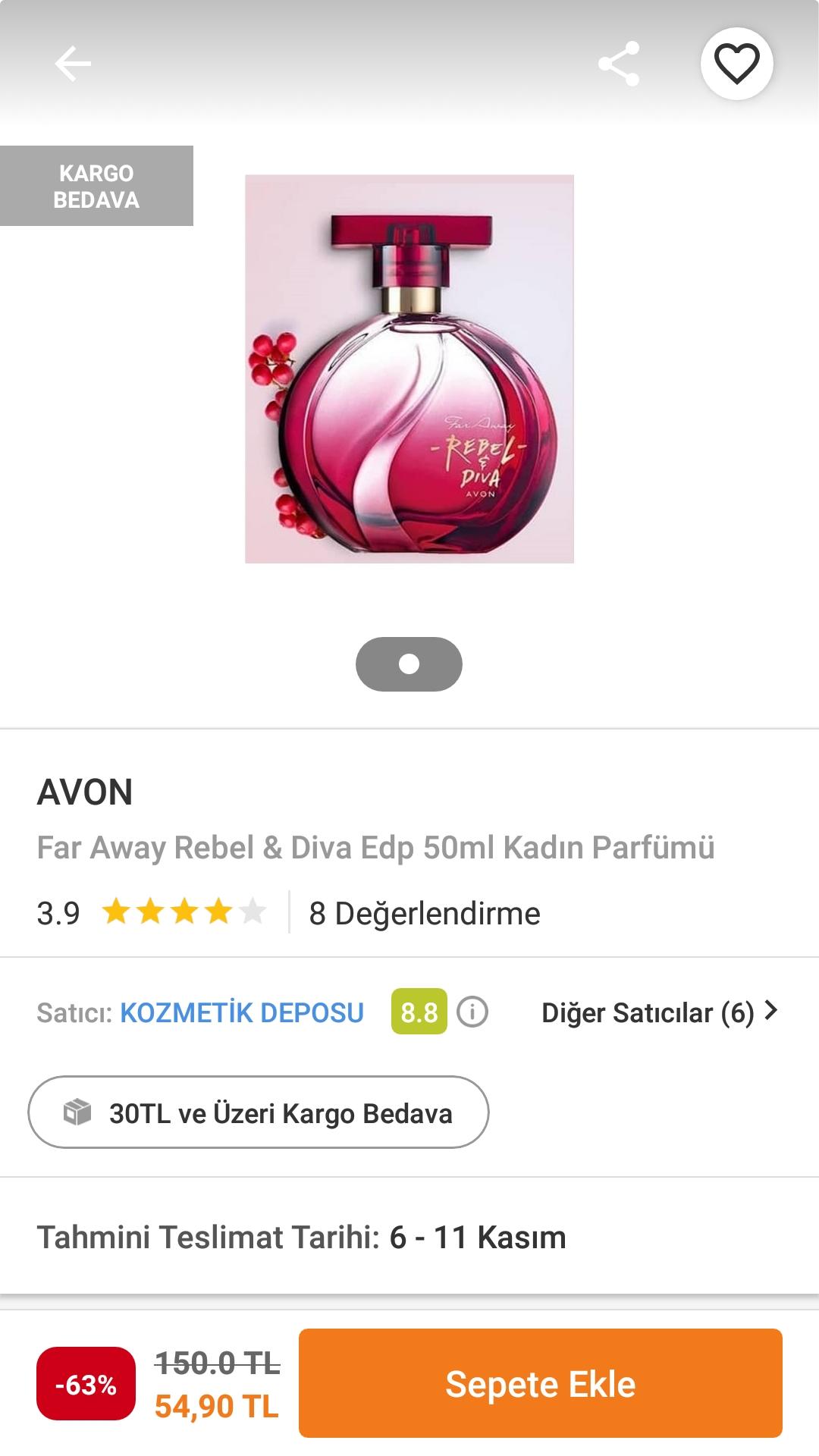819x1456 pixels.
Task: Open the 8 Değerlendirme reviews
Action: [x=425, y=913]
